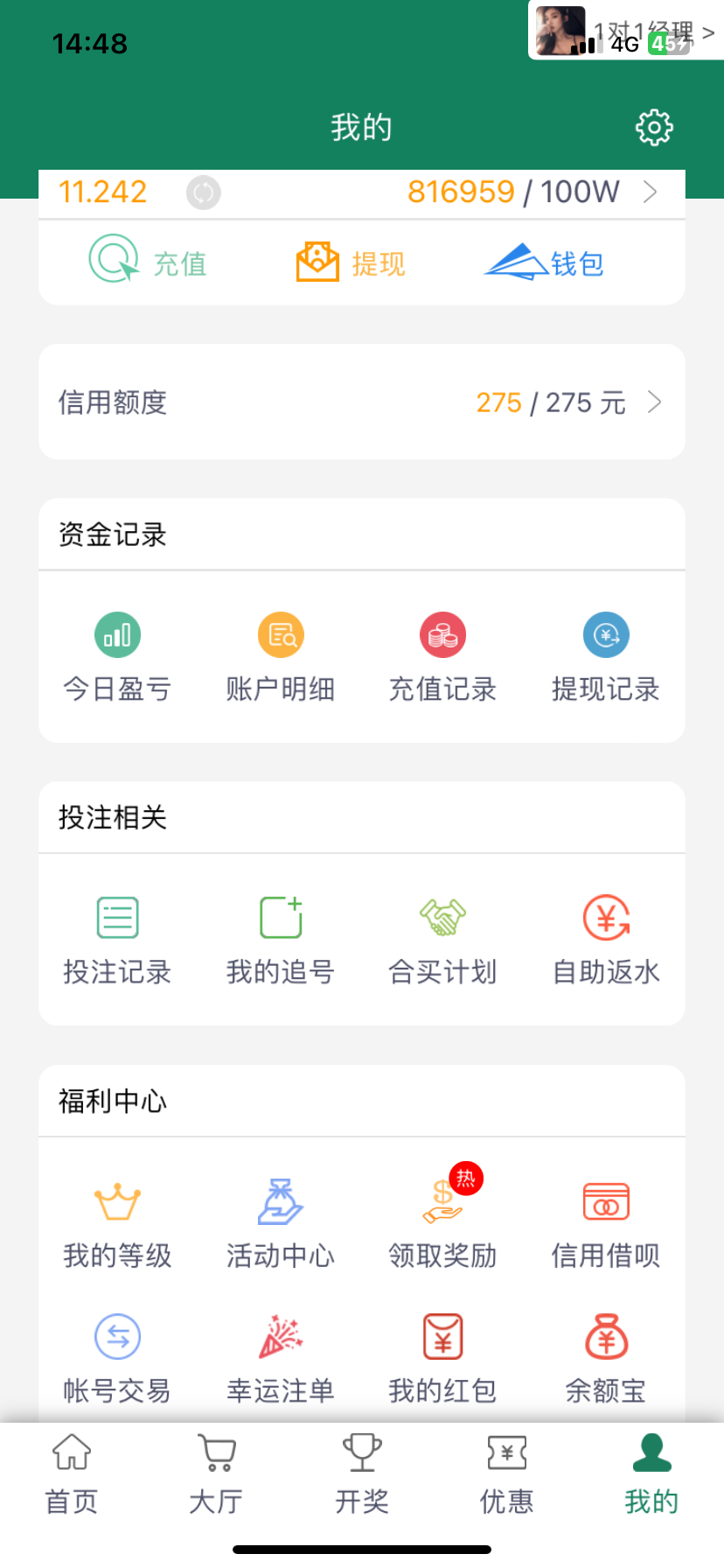Tap the 提现 withdrawal button
The width and height of the screenshot is (724, 1568).
(x=350, y=262)
